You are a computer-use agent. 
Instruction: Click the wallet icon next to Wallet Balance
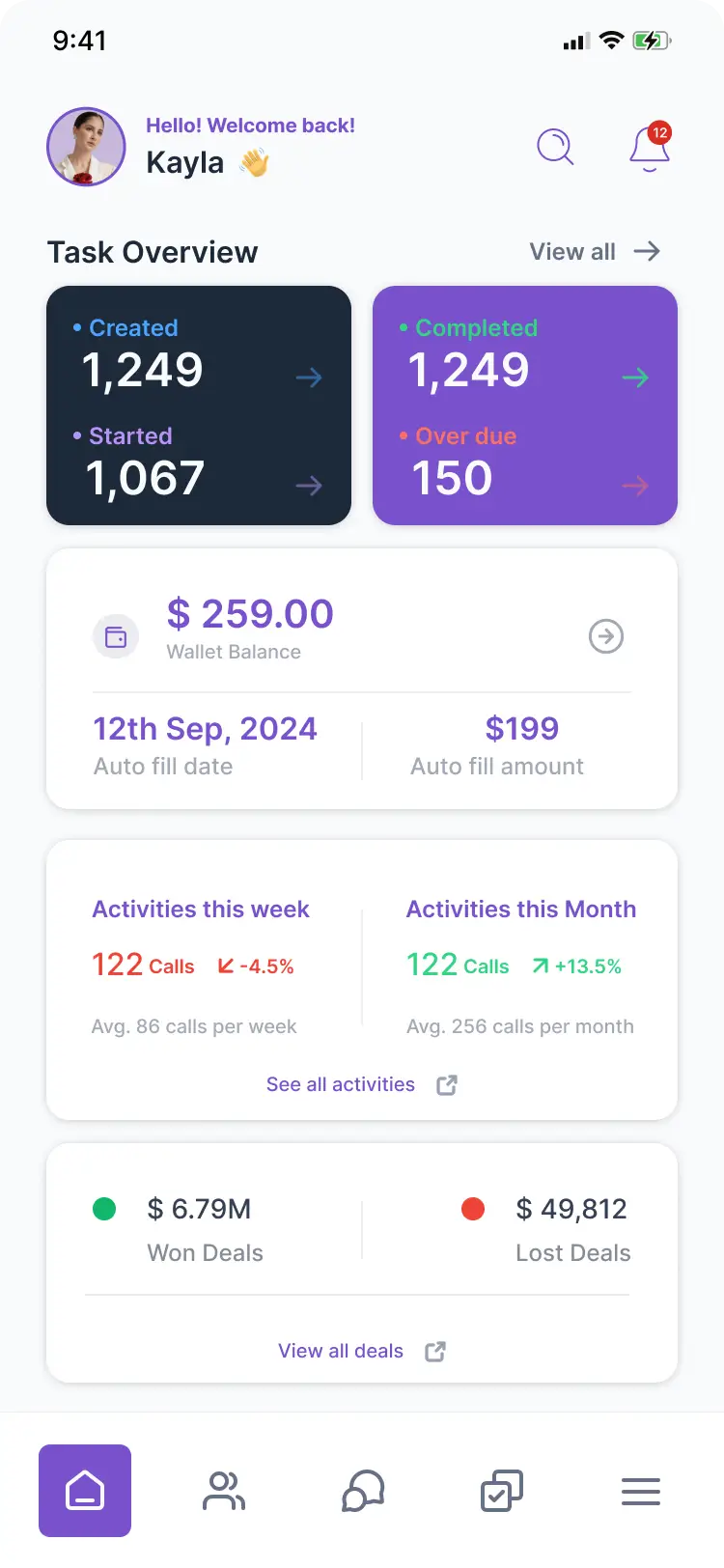(x=116, y=636)
